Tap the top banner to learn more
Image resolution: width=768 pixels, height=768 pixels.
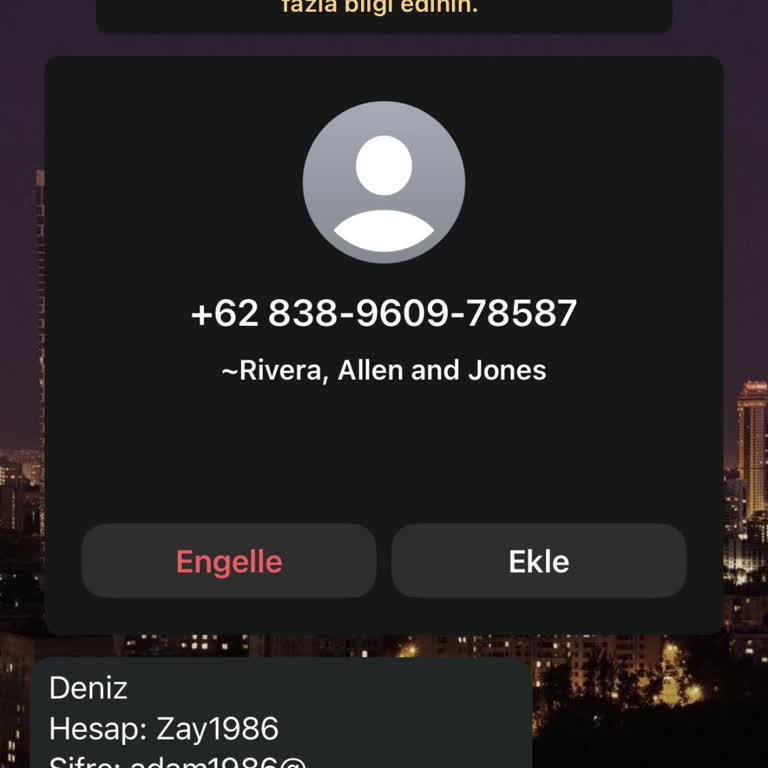tap(384, 12)
